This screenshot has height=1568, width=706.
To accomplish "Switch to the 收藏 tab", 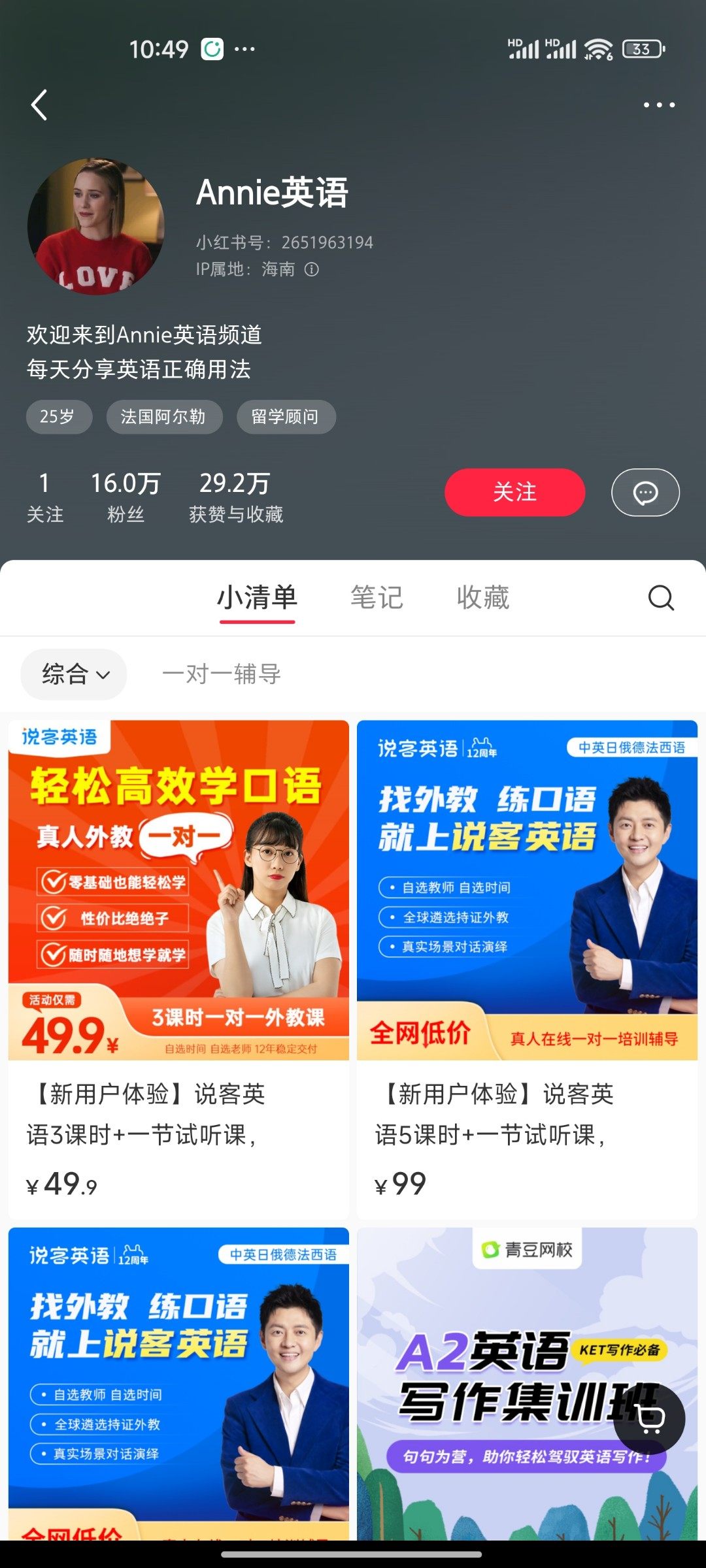I will point(482,597).
